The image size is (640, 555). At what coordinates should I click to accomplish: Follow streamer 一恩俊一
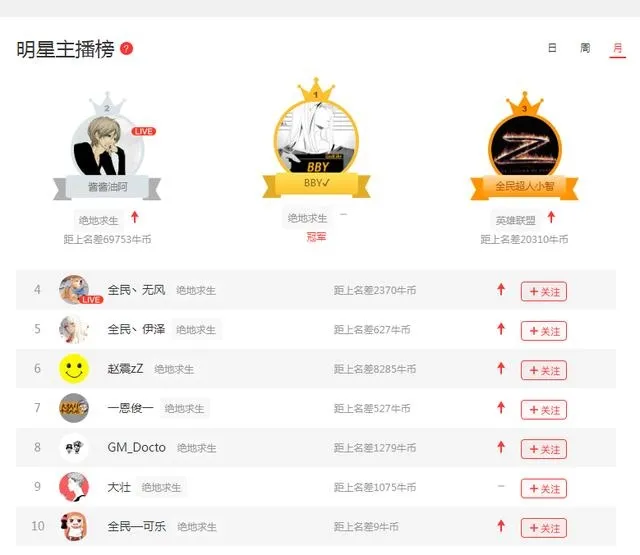[x=543, y=410]
